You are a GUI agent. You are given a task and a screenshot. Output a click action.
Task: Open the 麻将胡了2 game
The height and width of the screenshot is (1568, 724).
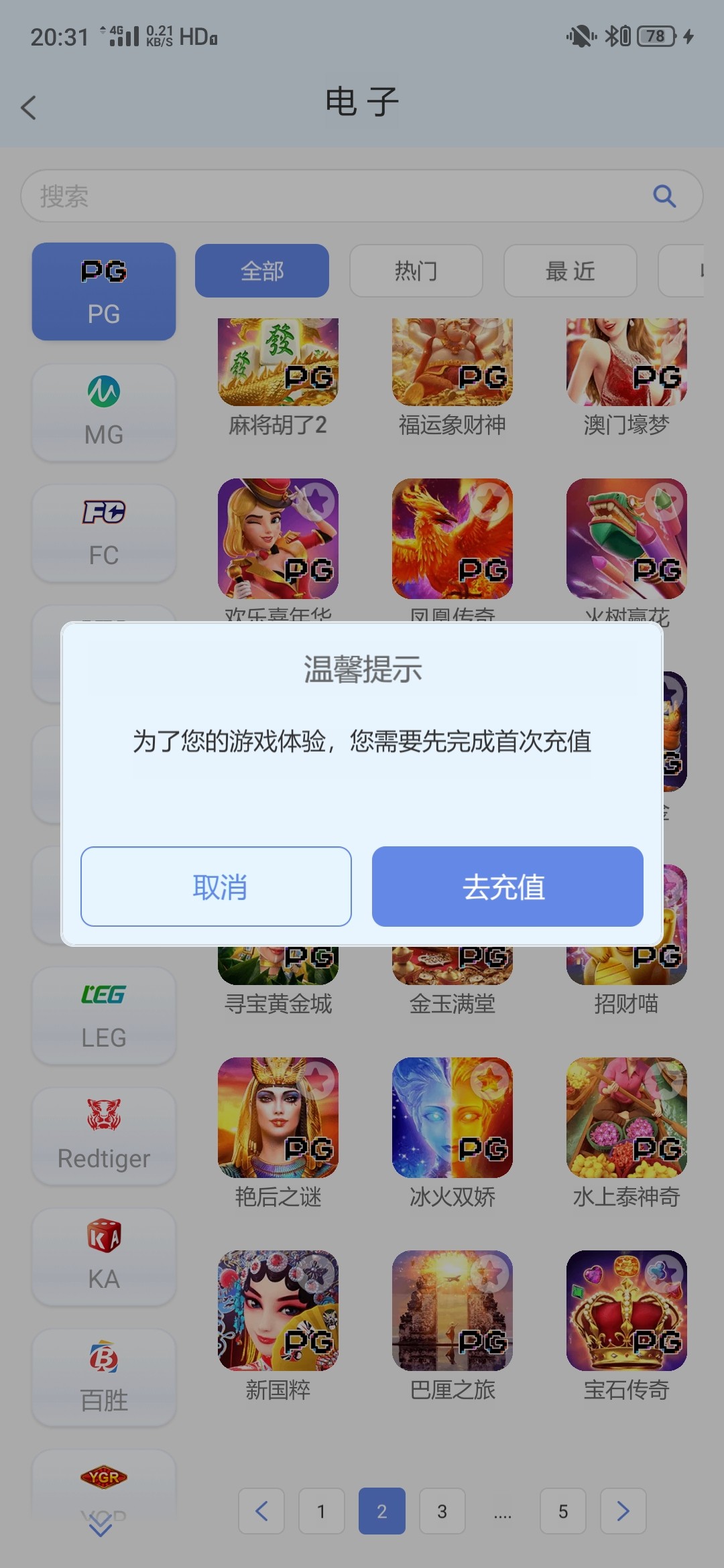(278, 365)
